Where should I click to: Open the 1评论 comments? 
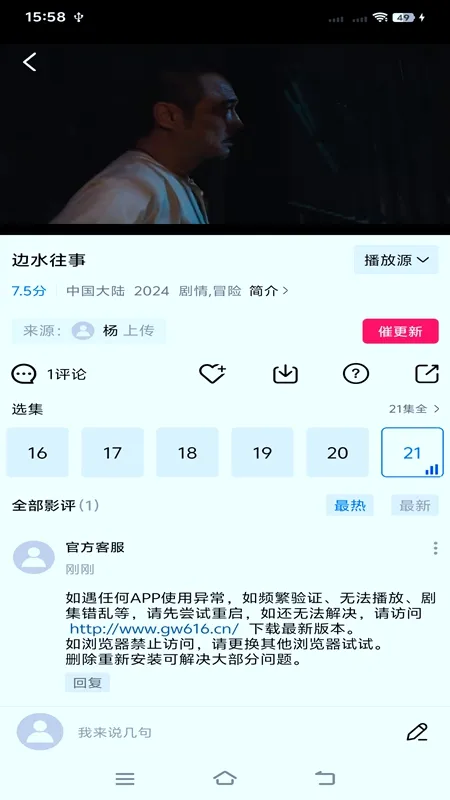coord(49,374)
